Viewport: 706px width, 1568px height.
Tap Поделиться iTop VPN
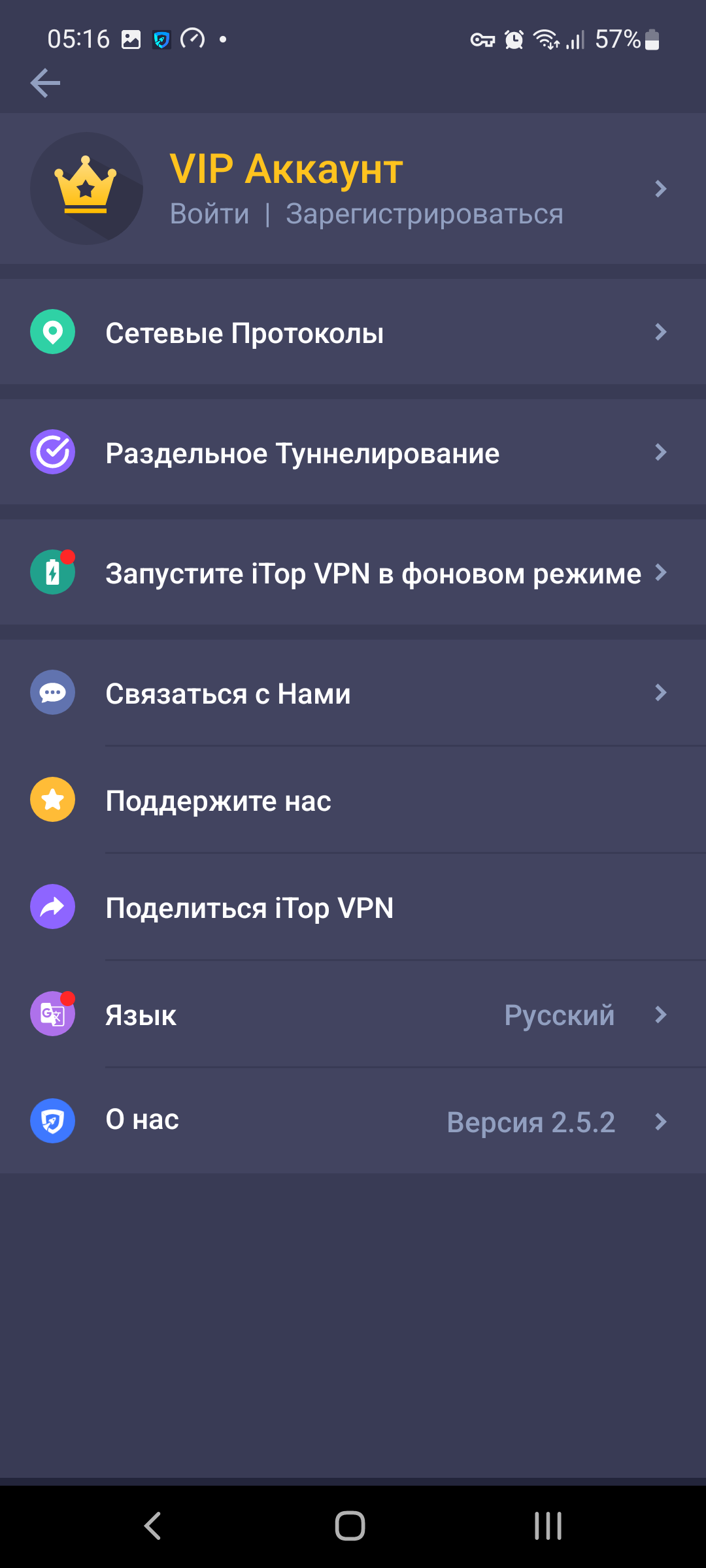[x=353, y=907]
